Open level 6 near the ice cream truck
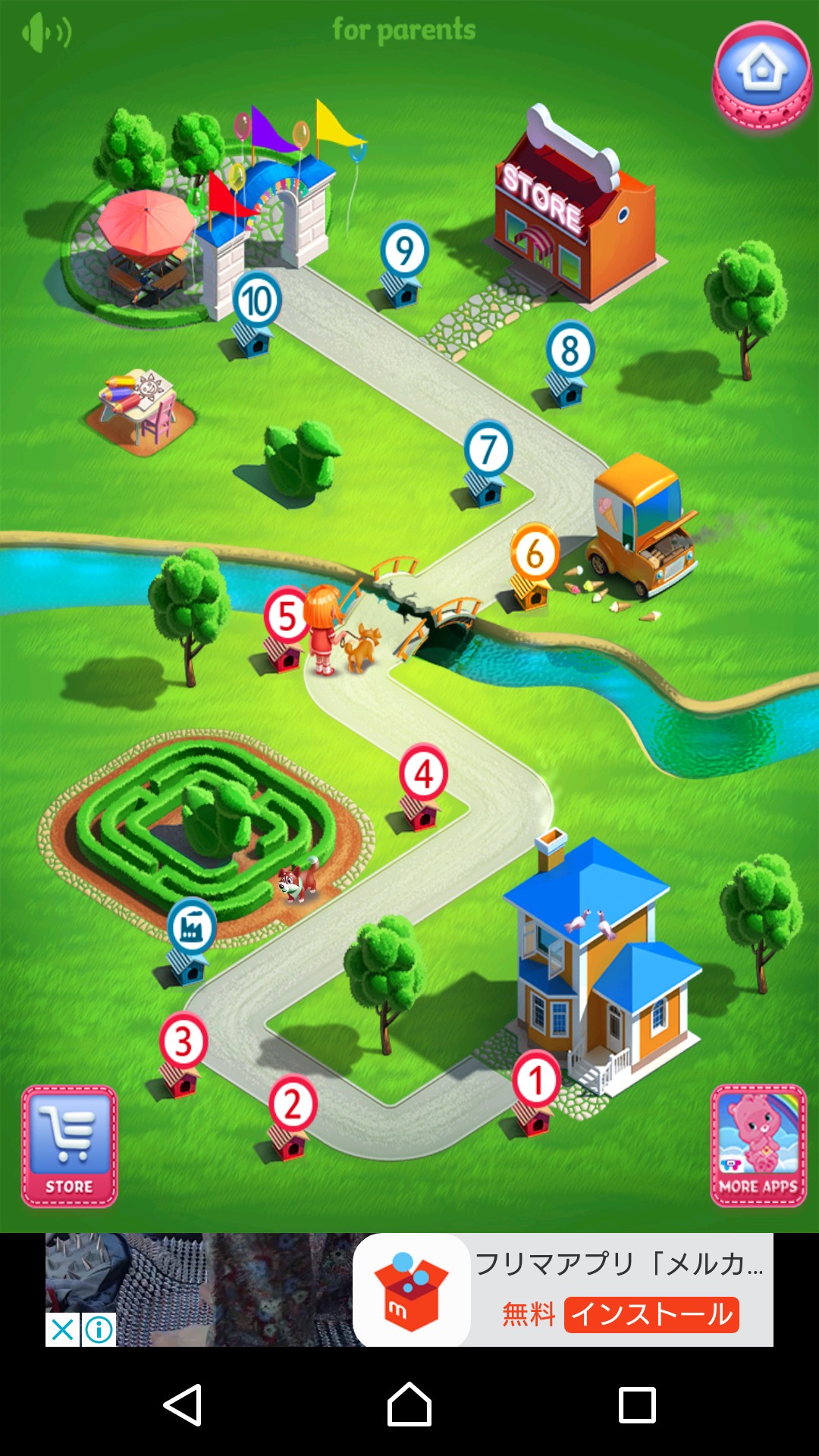 point(535,566)
